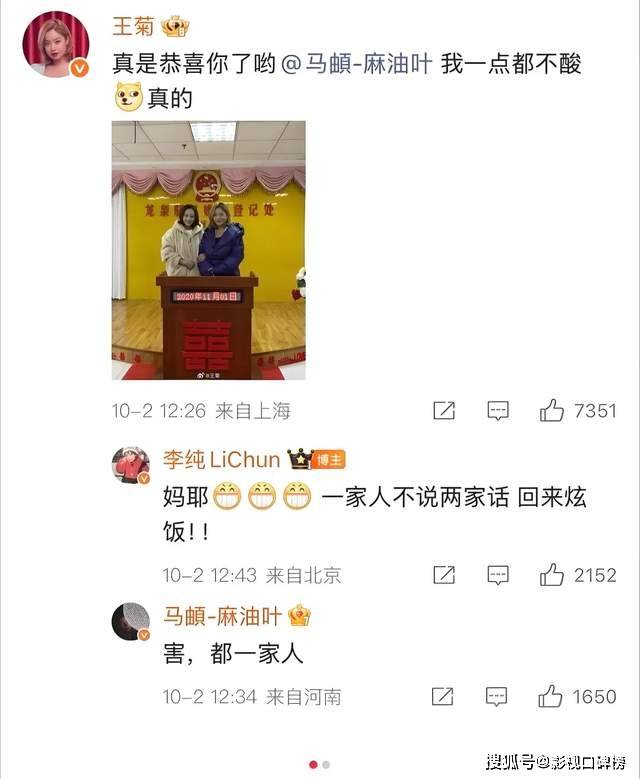The image size is (640, 779).
Task: Reply to 马頔-麻油叶's comment
Action: coord(497,696)
